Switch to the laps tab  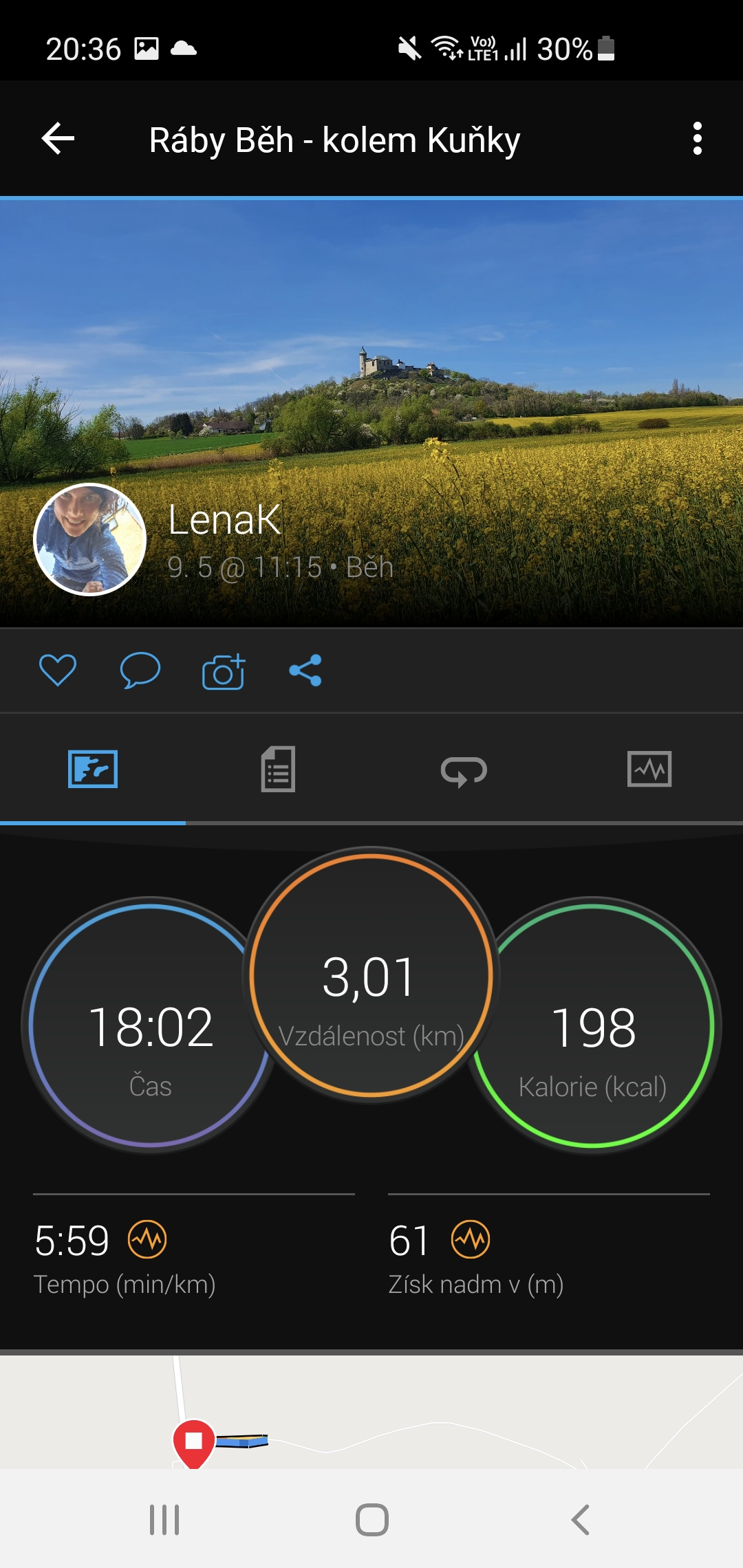[x=464, y=770]
